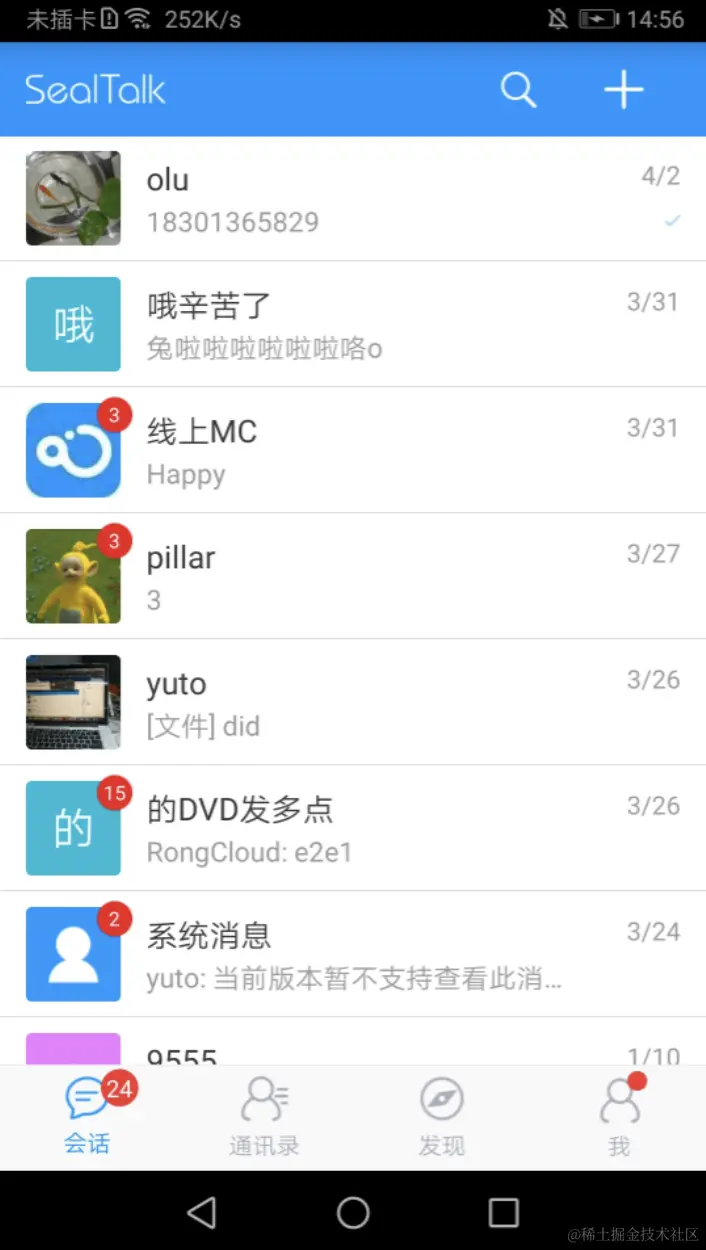Open the chat with pillar
This screenshot has height=1250, width=706.
click(353, 577)
